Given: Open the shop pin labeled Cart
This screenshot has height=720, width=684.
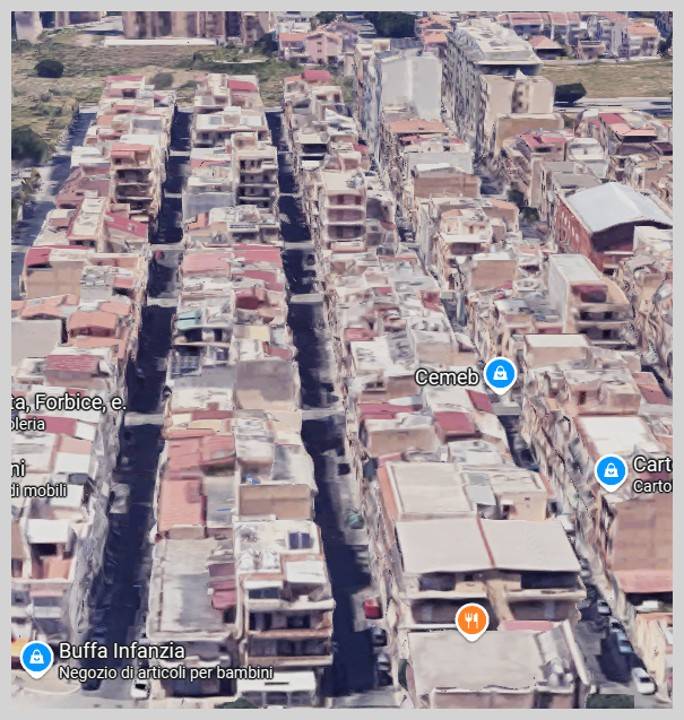Looking at the screenshot, I should click(611, 470).
